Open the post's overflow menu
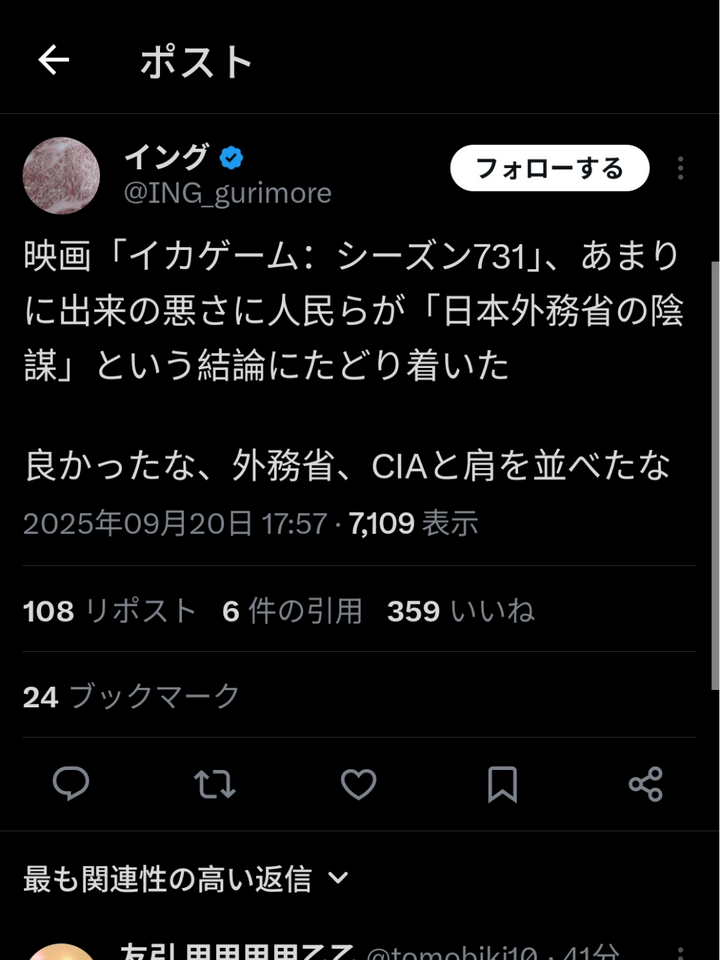Image resolution: width=720 pixels, height=960 pixels. click(x=680, y=168)
